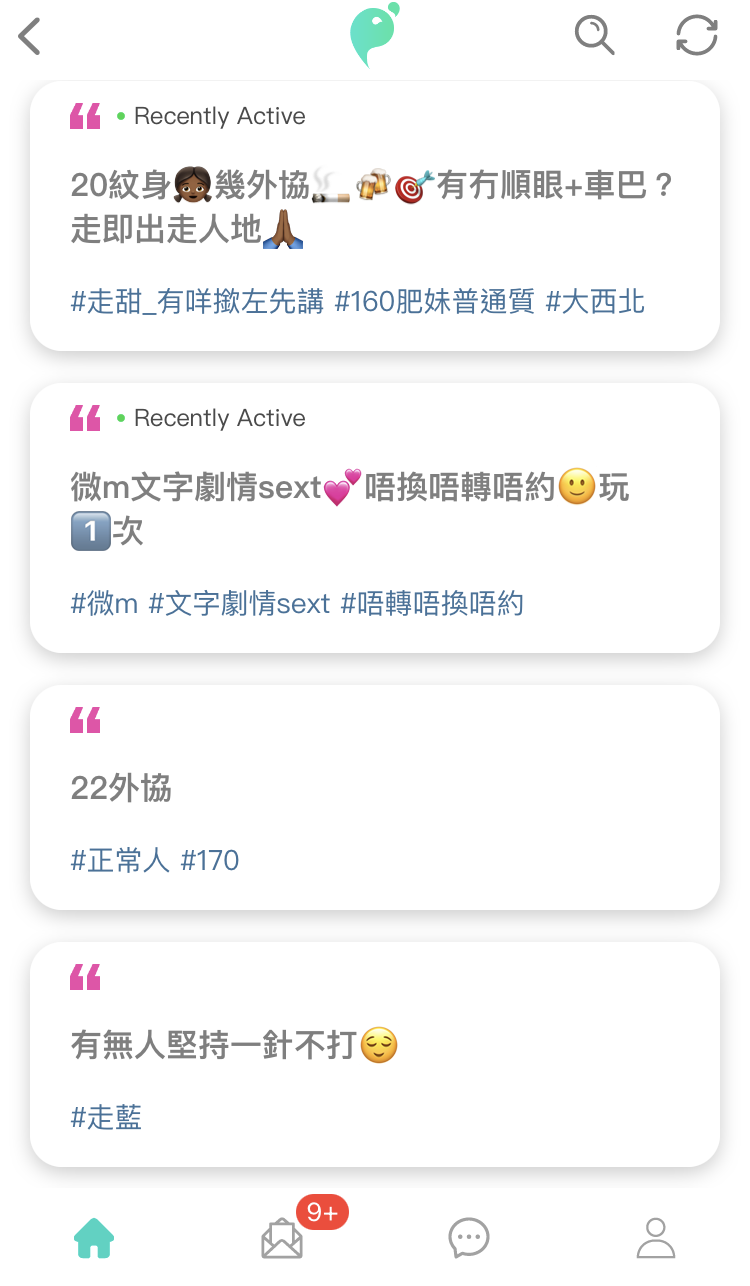Go back using the top-left arrow
750x1286 pixels.
tap(30, 37)
